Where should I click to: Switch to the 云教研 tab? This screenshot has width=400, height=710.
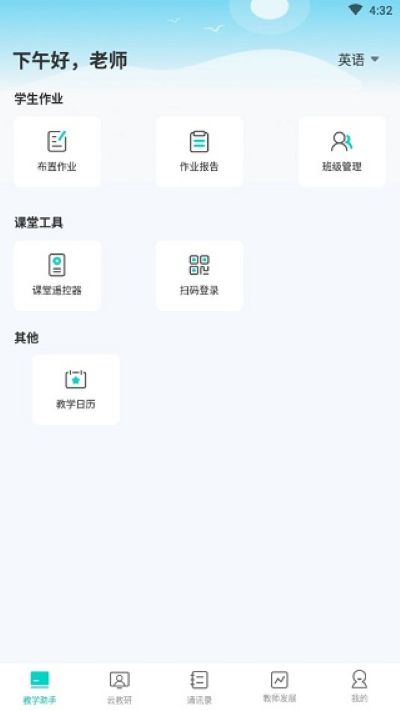point(120,687)
